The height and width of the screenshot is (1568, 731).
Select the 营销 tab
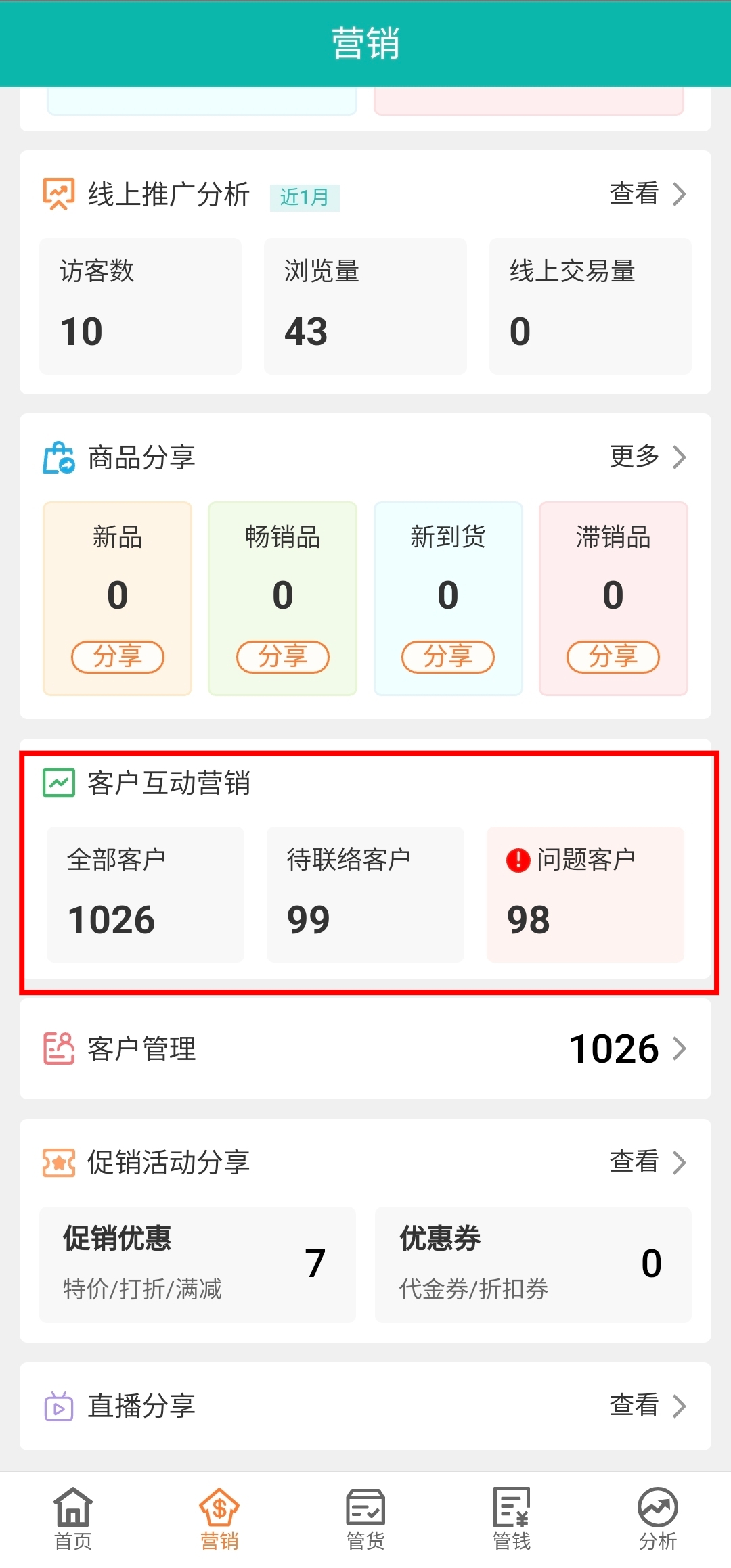(219, 1519)
